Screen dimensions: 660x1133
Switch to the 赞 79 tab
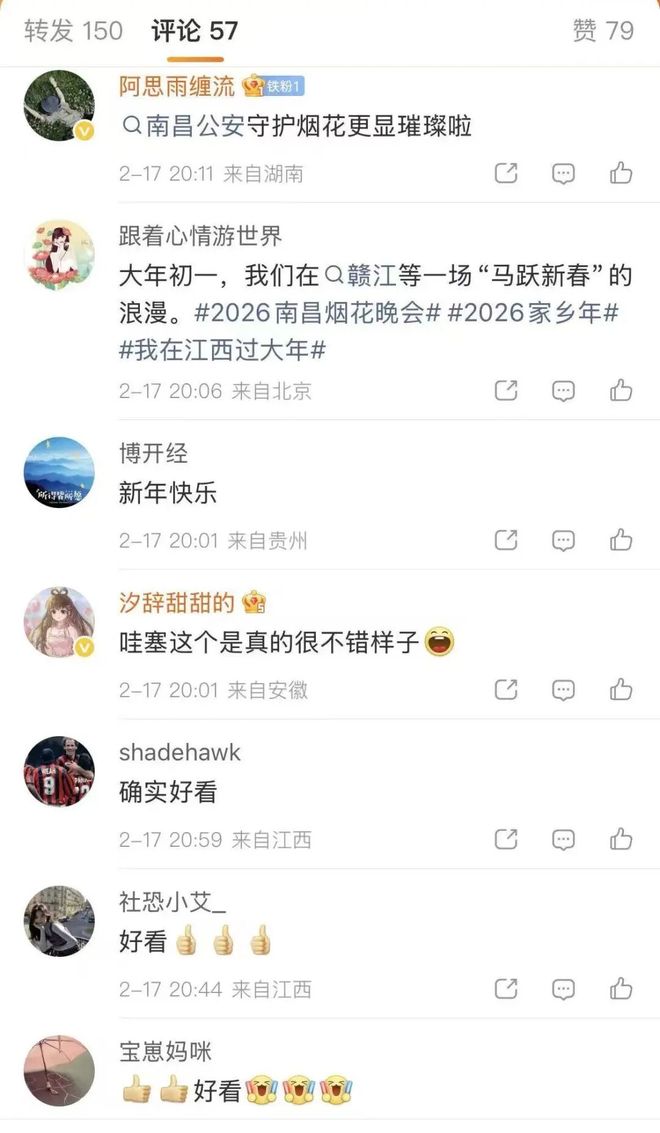pyautogui.click(x=603, y=31)
